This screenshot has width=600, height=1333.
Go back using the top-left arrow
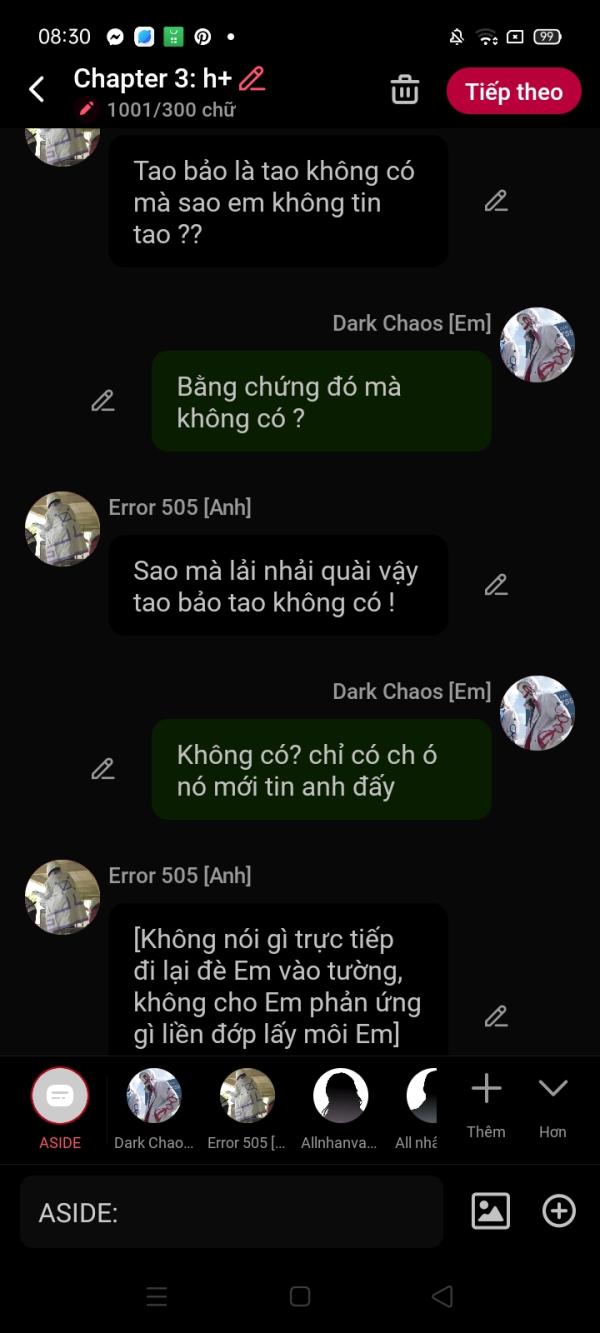click(x=36, y=90)
